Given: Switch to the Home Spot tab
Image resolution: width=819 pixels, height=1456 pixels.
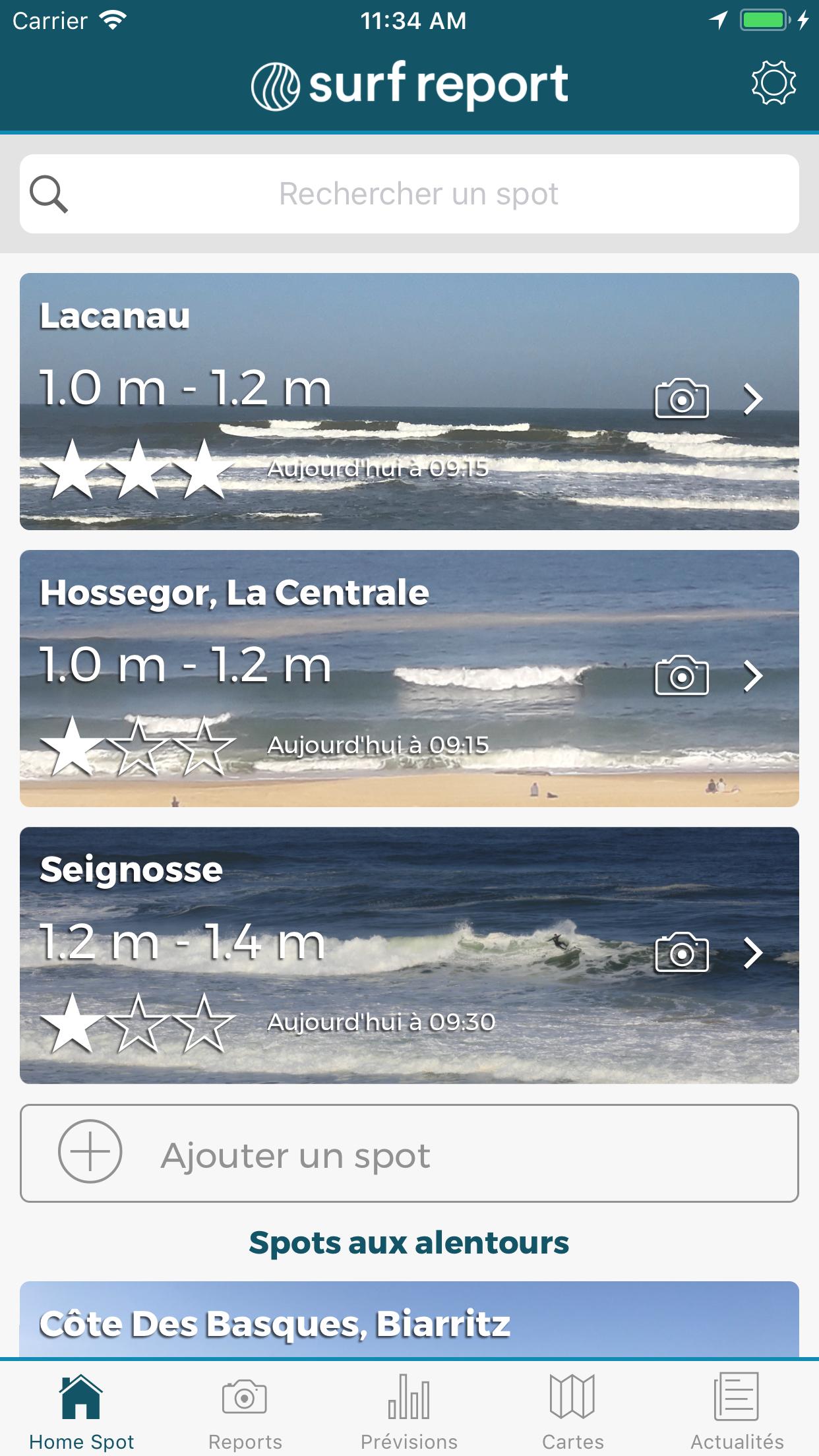Looking at the screenshot, I should tap(82, 1412).
